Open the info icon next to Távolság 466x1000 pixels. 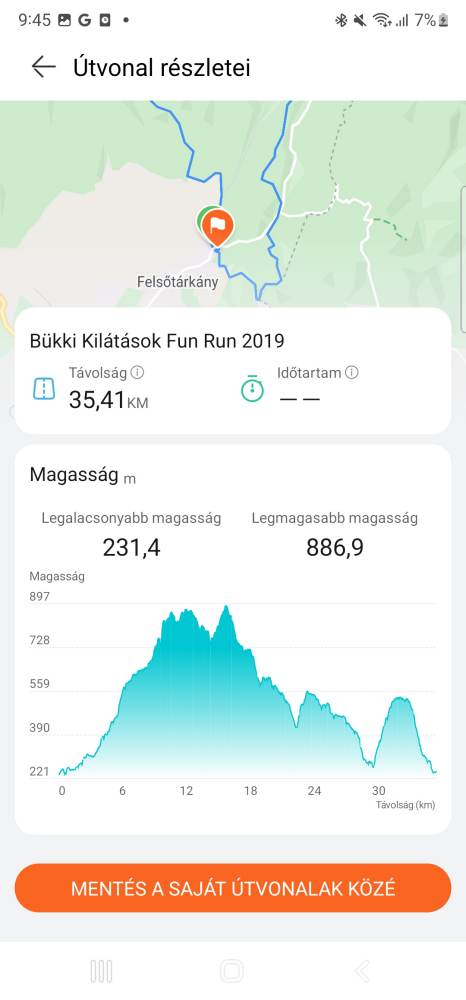point(137,372)
